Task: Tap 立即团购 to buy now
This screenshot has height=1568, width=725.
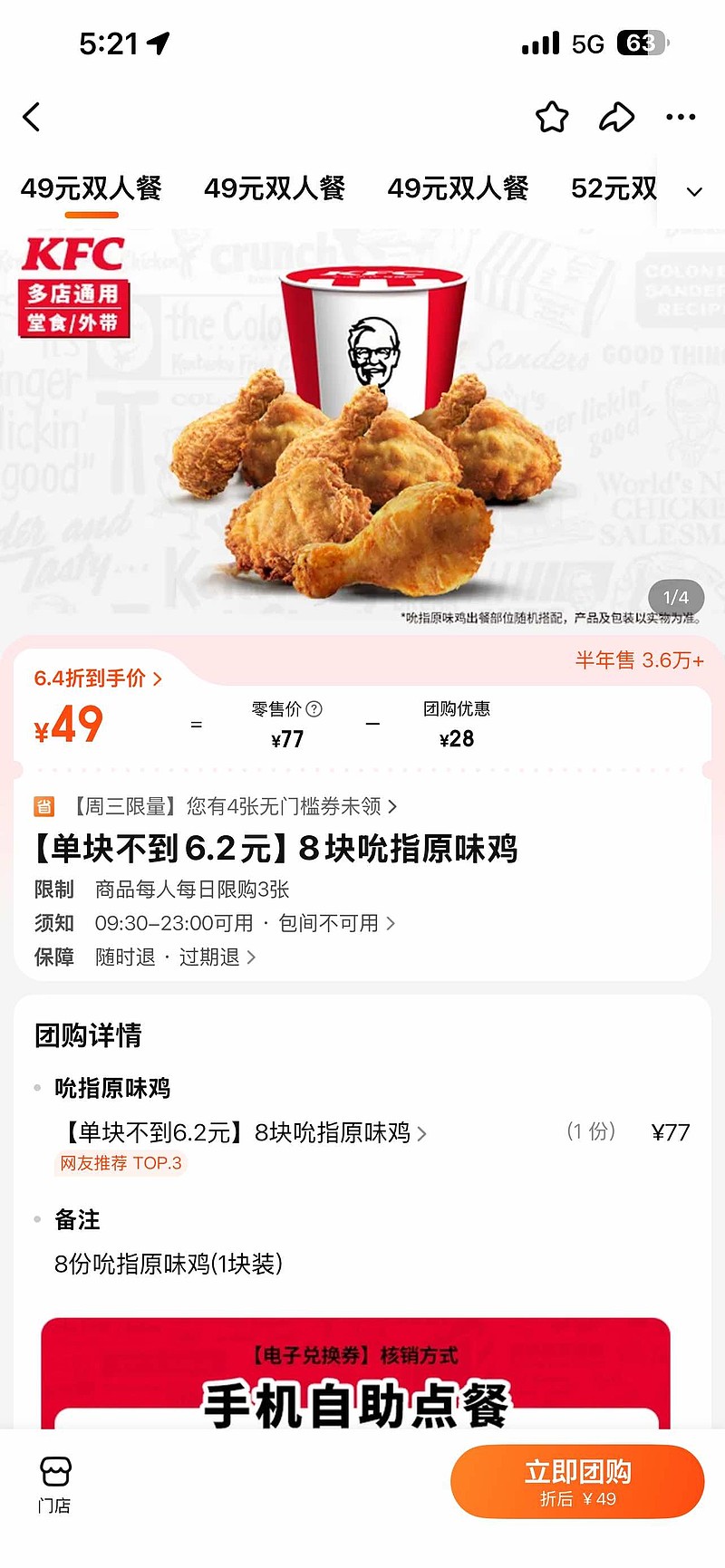Action: [577, 1482]
